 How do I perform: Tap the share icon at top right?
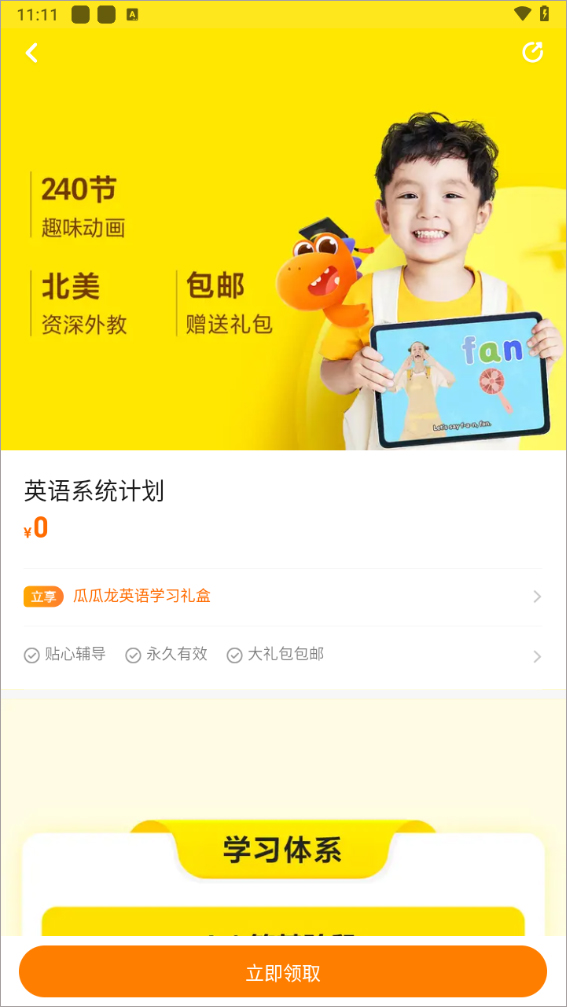(x=532, y=52)
